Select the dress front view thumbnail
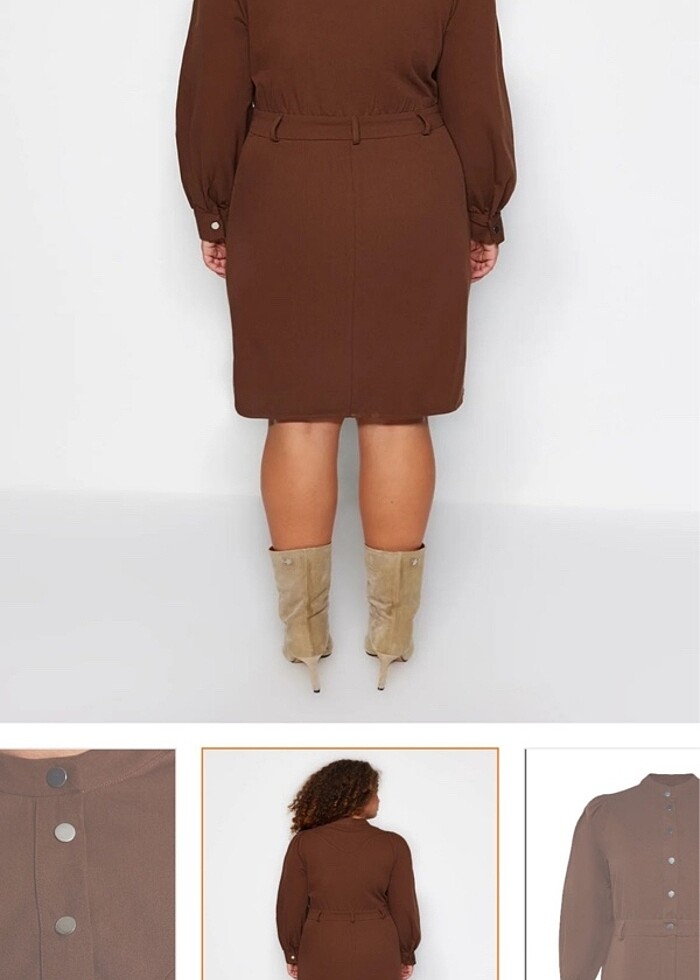The width and height of the screenshot is (700, 980). [x=614, y=864]
